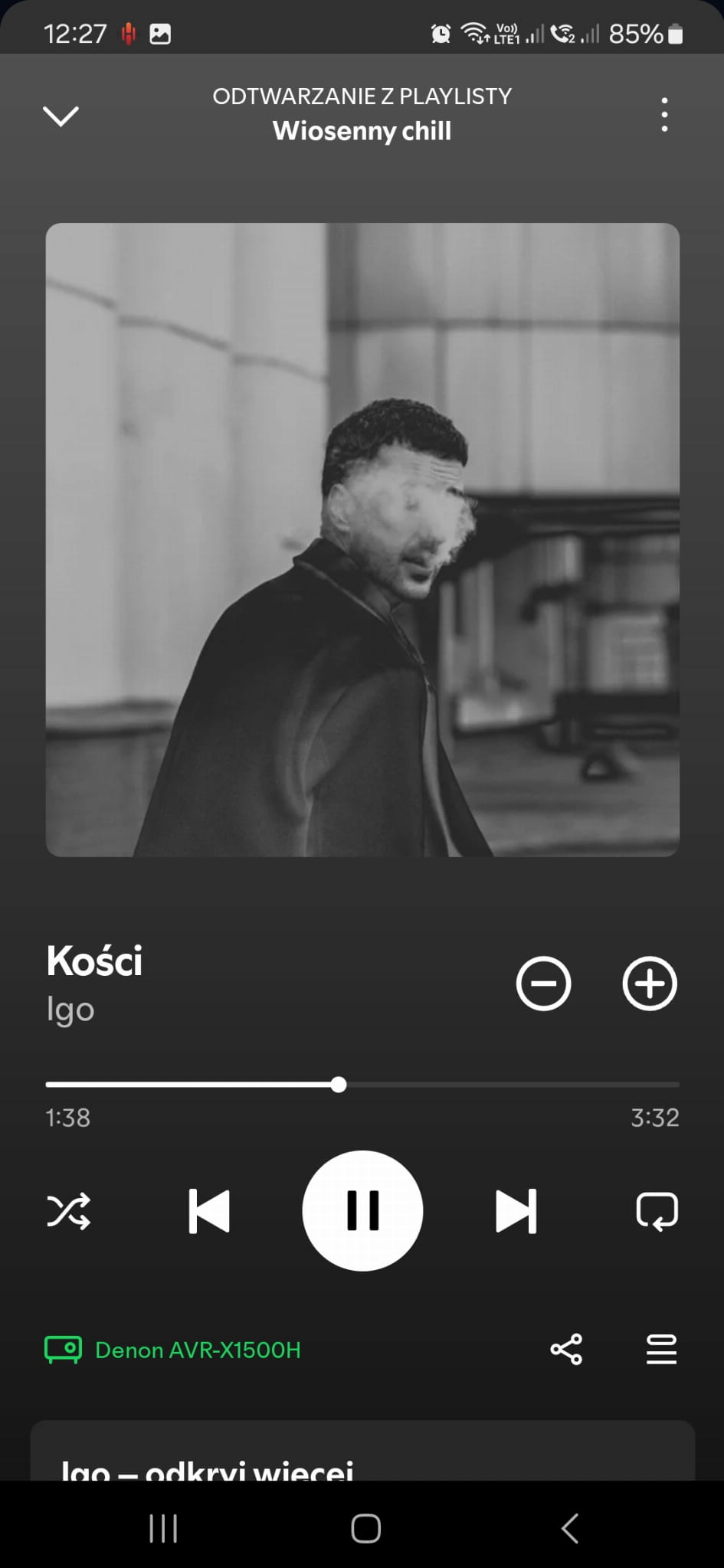
Task: Open the play queue
Action: click(661, 1350)
